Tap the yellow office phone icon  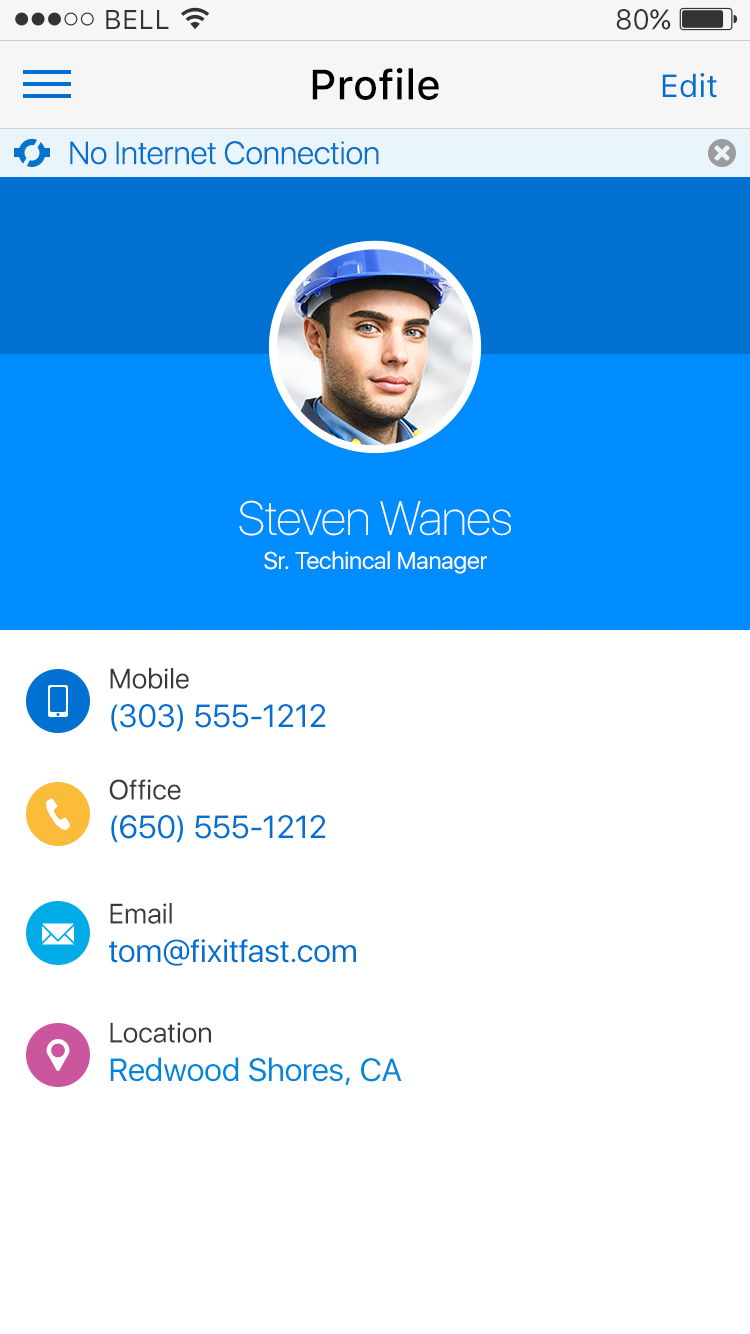coord(58,814)
